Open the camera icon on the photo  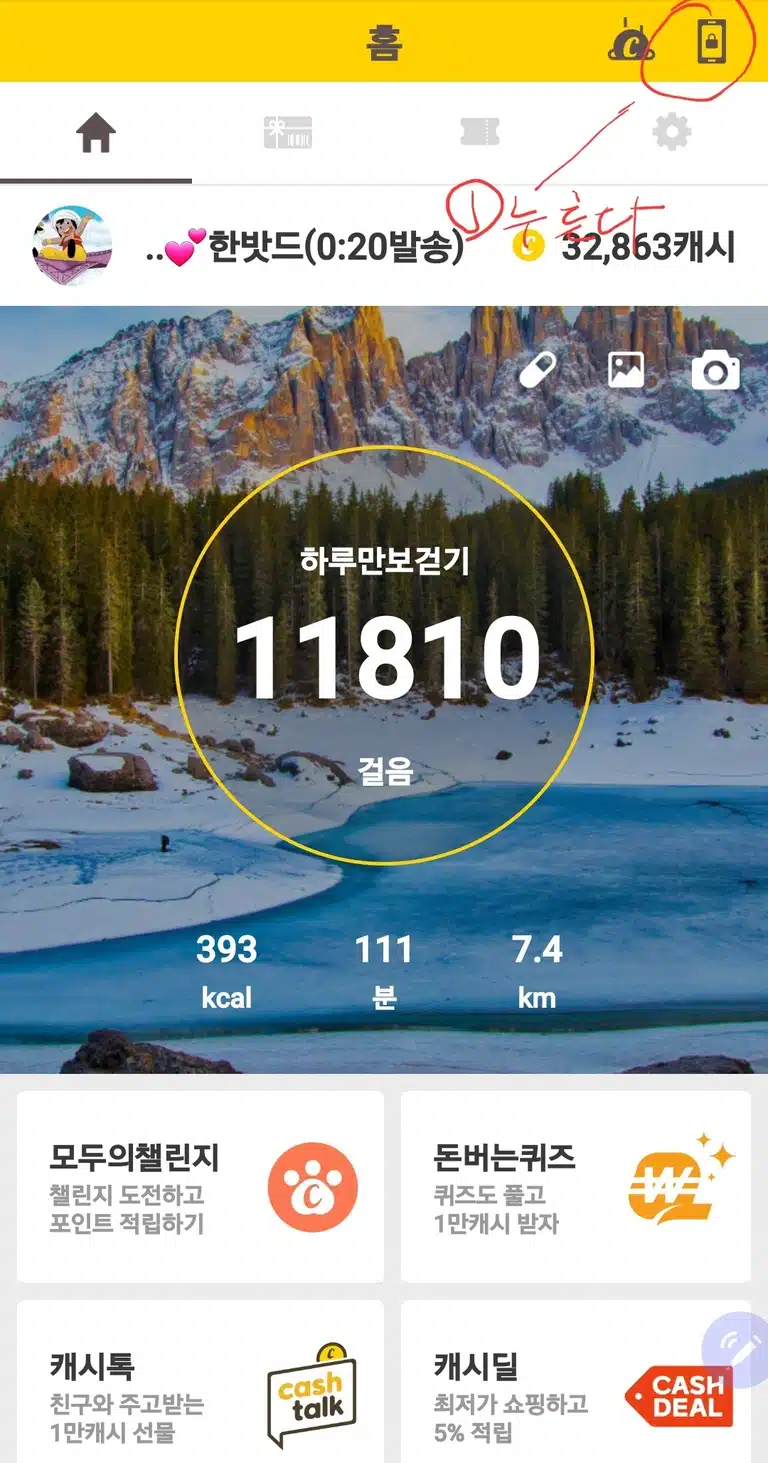716,371
